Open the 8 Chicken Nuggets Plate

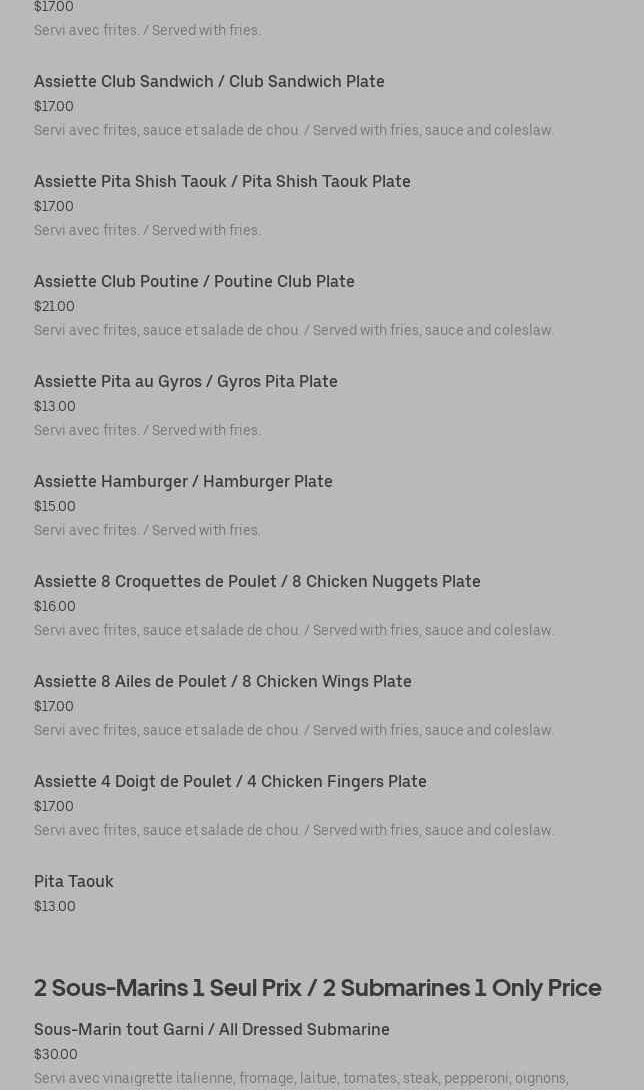pos(257,582)
